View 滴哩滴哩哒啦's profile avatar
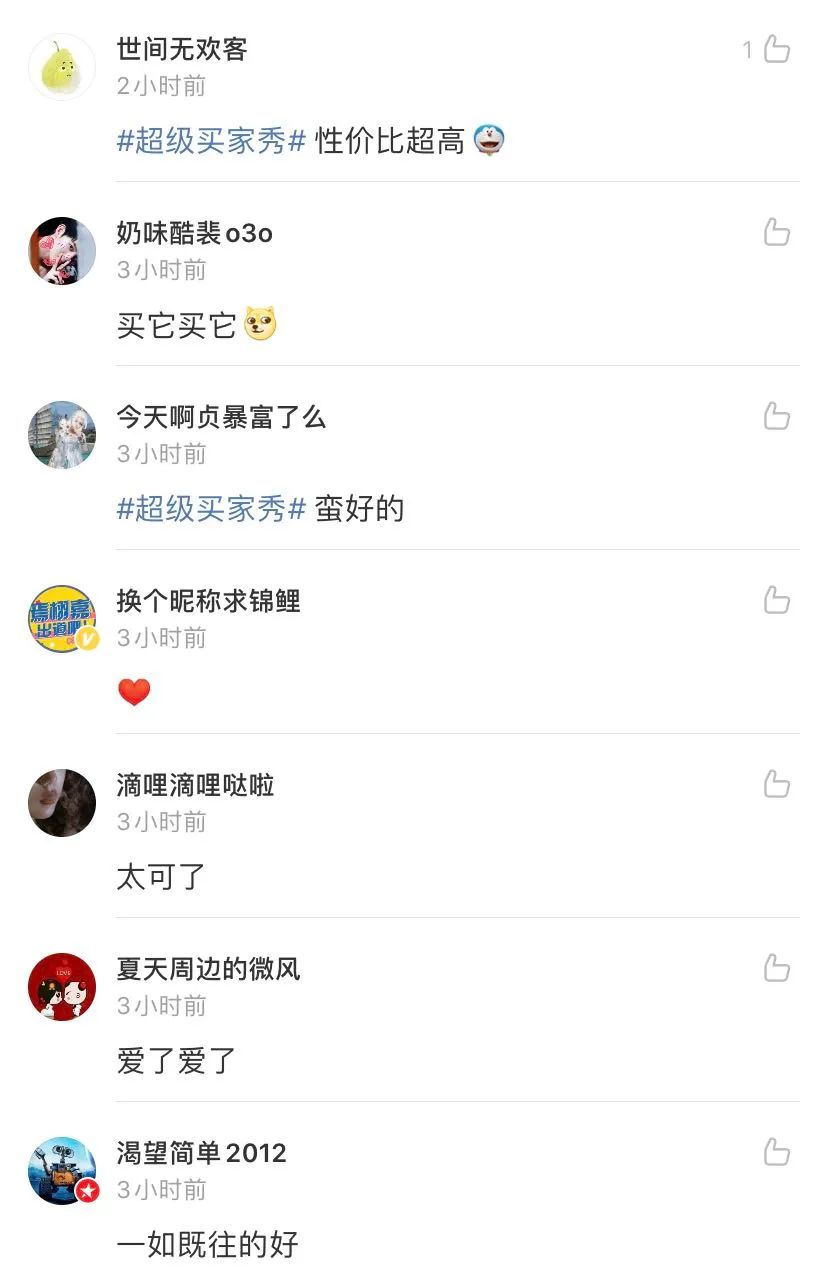Screen dimensions: 828x1273 [62, 803]
